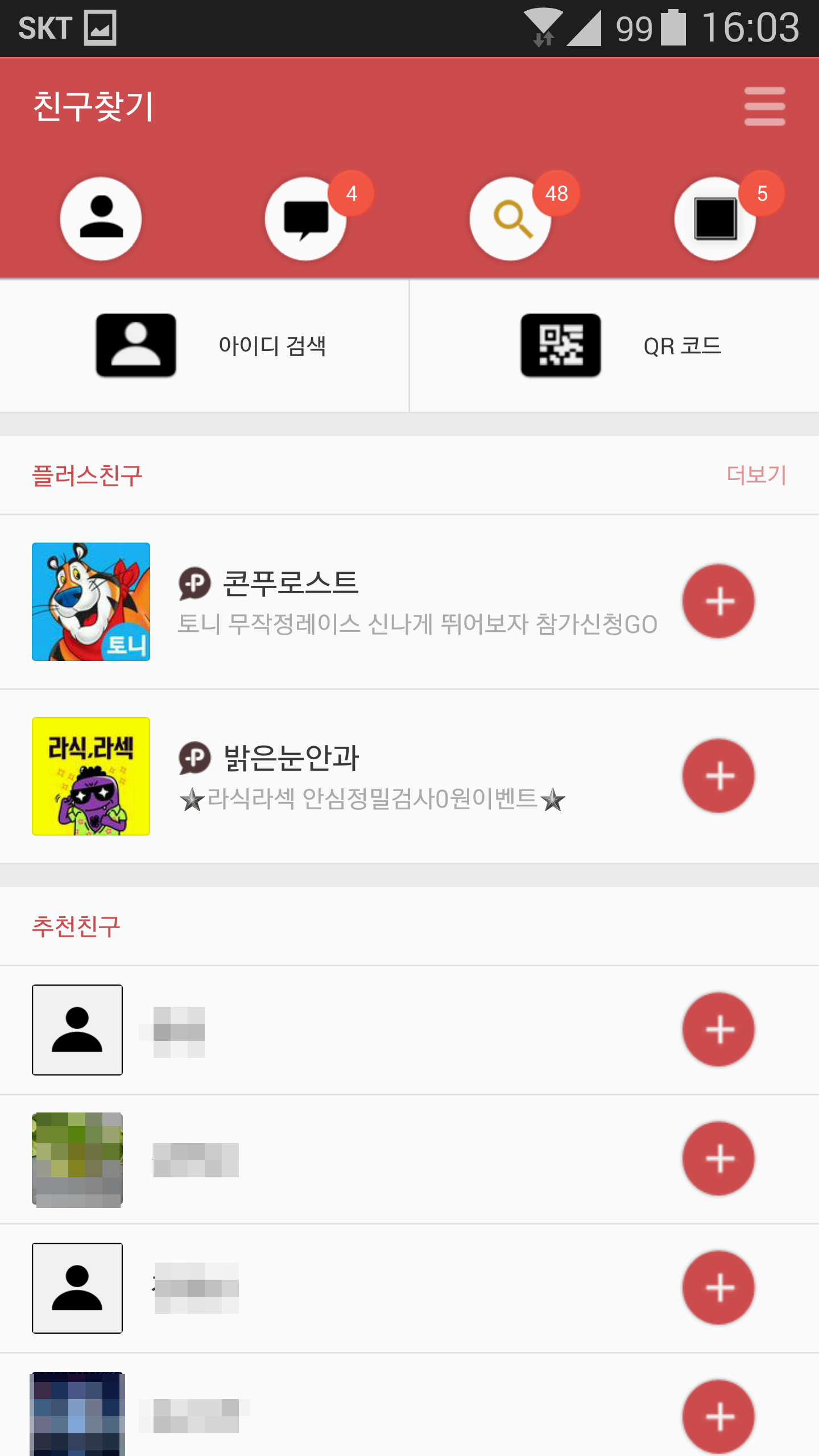Open the find-friends search tab
The height and width of the screenshot is (1456, 819).
511,218
